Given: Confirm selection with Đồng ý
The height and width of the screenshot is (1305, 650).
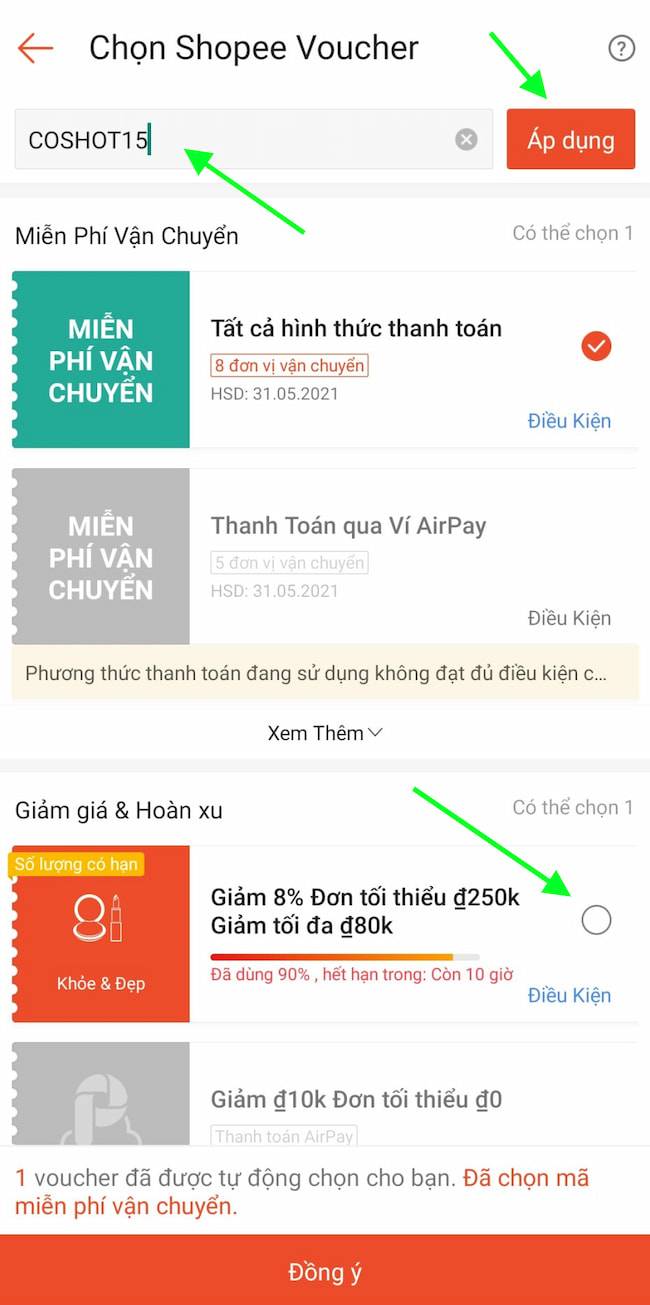Looking at the screenshot, I should (x=325, y=1272).
